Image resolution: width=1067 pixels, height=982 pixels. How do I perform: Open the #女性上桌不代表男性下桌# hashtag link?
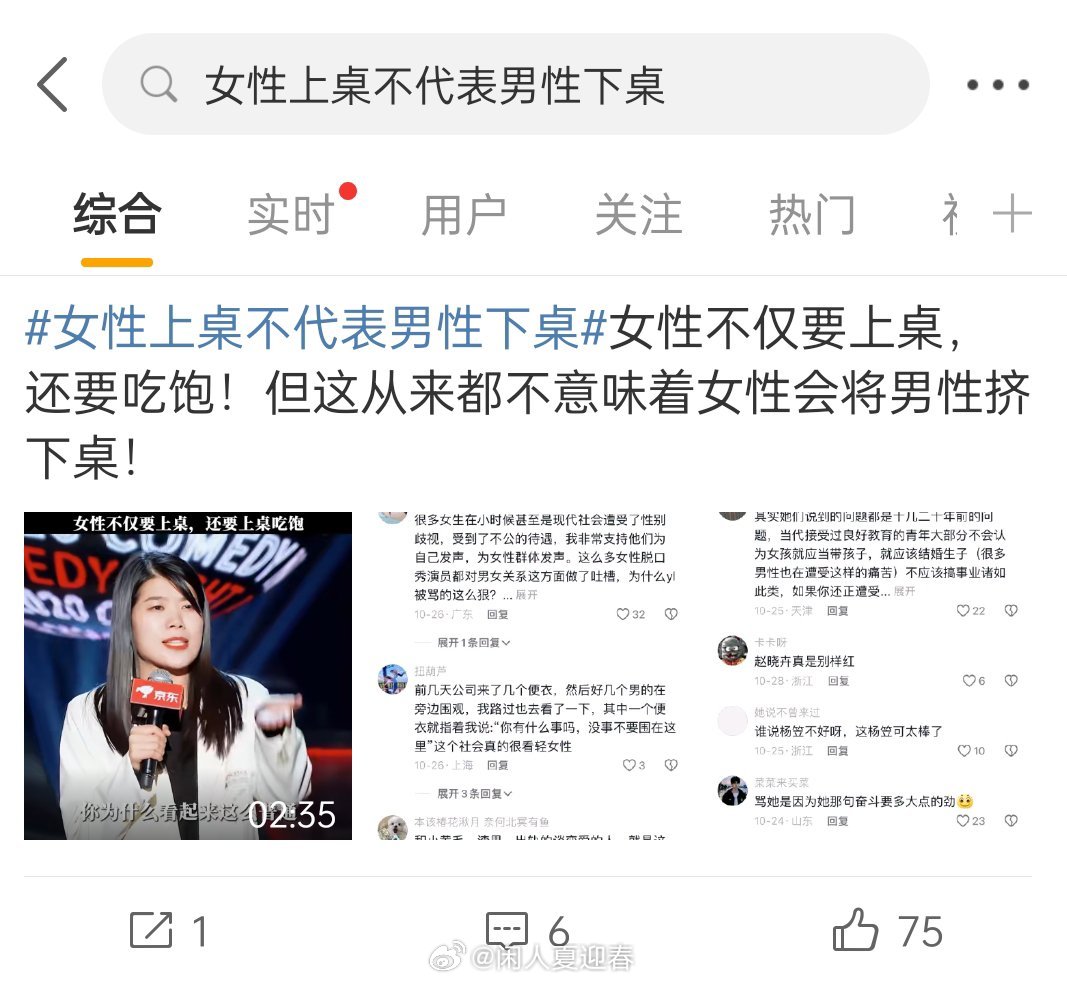pyautogui.click(x=316, y=329)
